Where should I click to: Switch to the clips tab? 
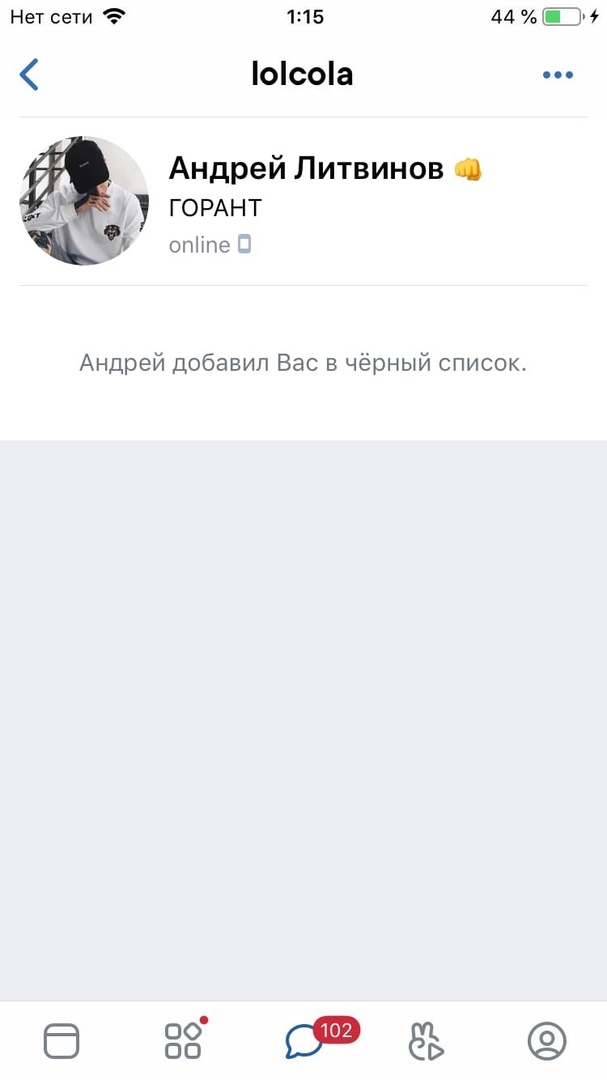pos(426,1041)
